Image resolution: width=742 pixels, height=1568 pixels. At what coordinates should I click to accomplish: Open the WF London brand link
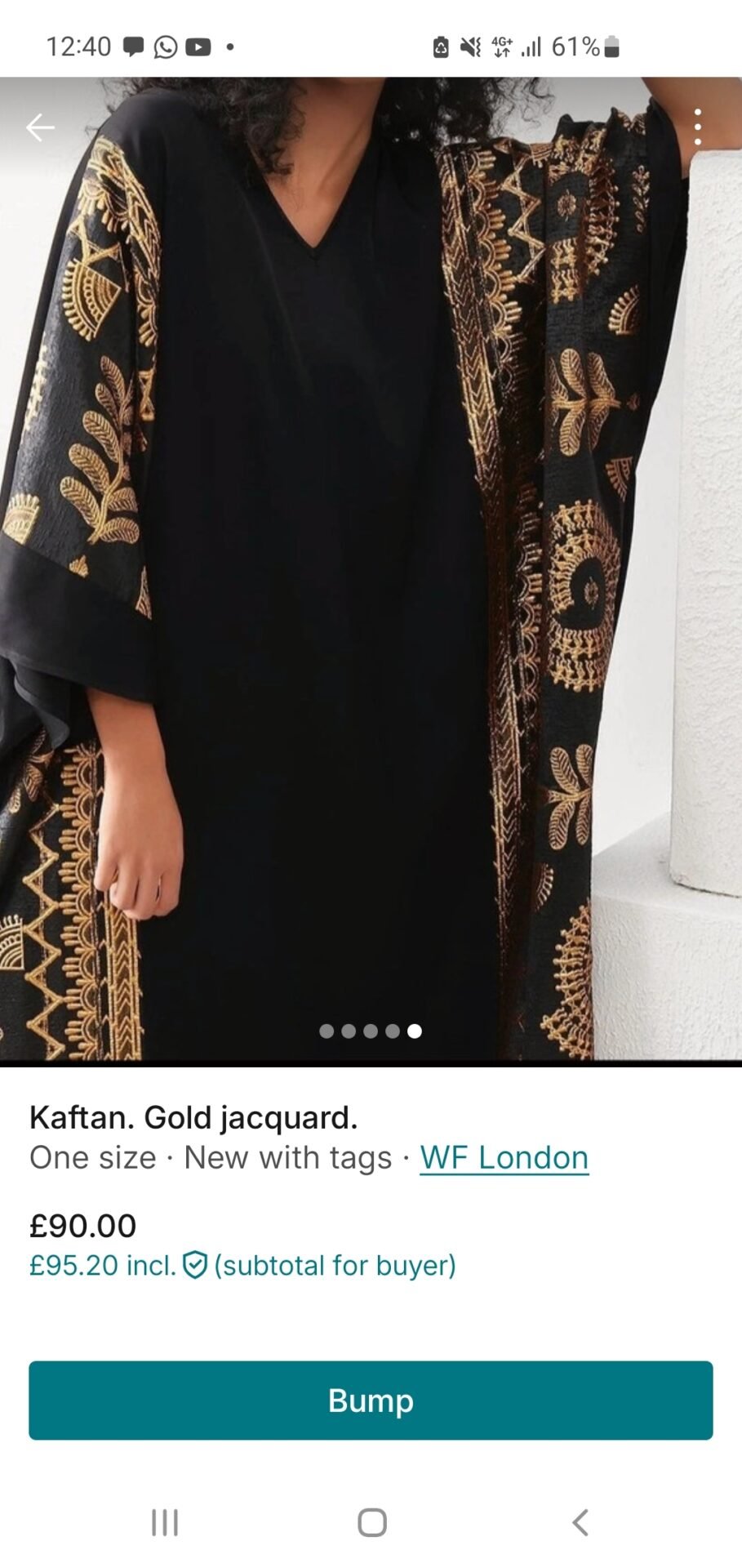[504, 1157]
